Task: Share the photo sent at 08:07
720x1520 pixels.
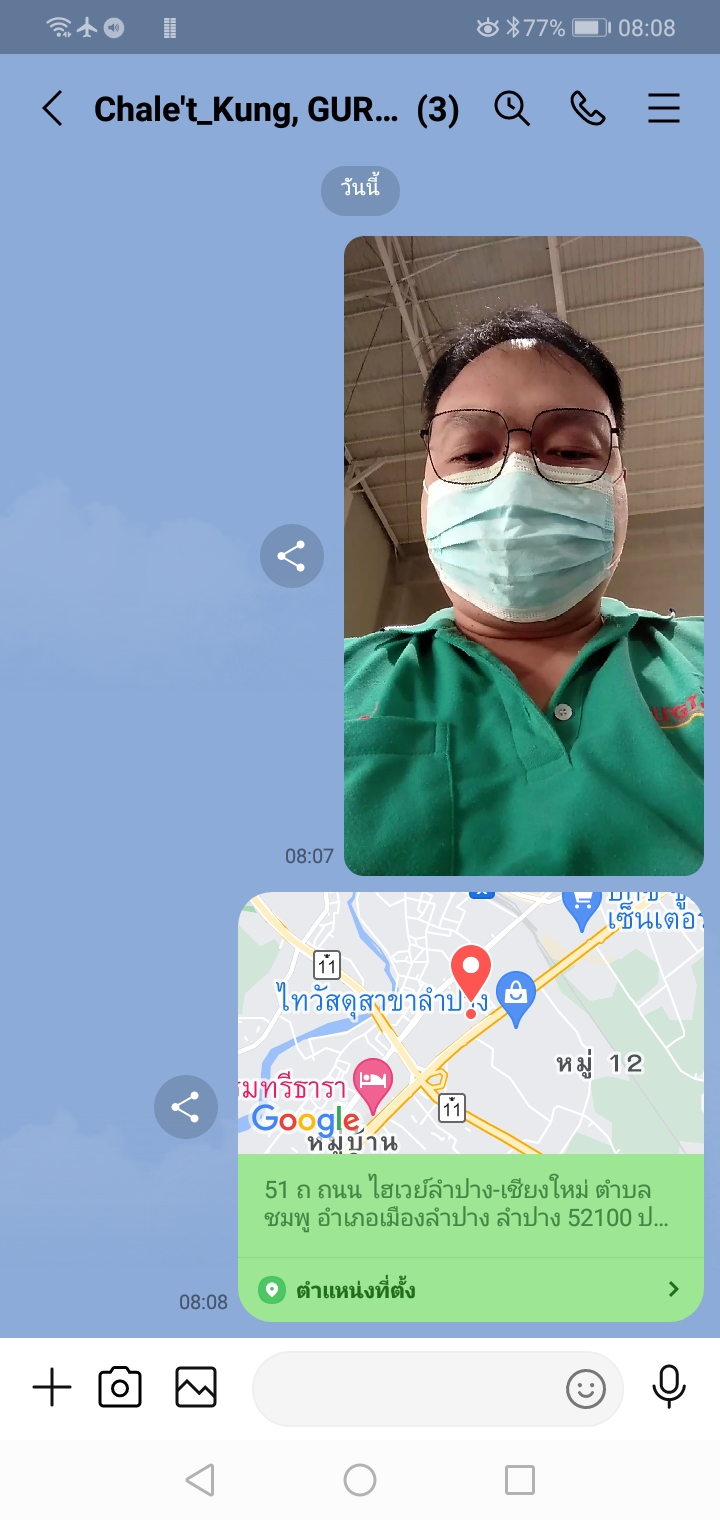Action: click(x=292, y=556)
